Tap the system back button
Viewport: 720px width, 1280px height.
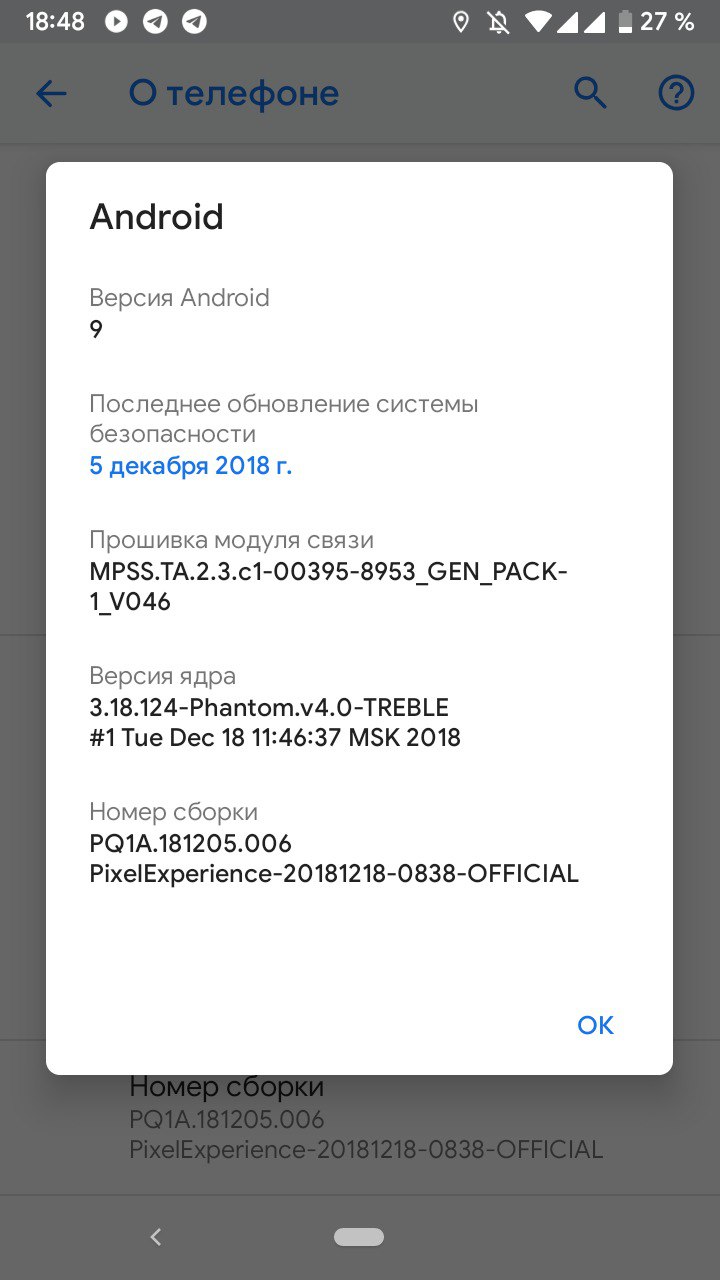pyautogui.click(x=155, y=1237)
